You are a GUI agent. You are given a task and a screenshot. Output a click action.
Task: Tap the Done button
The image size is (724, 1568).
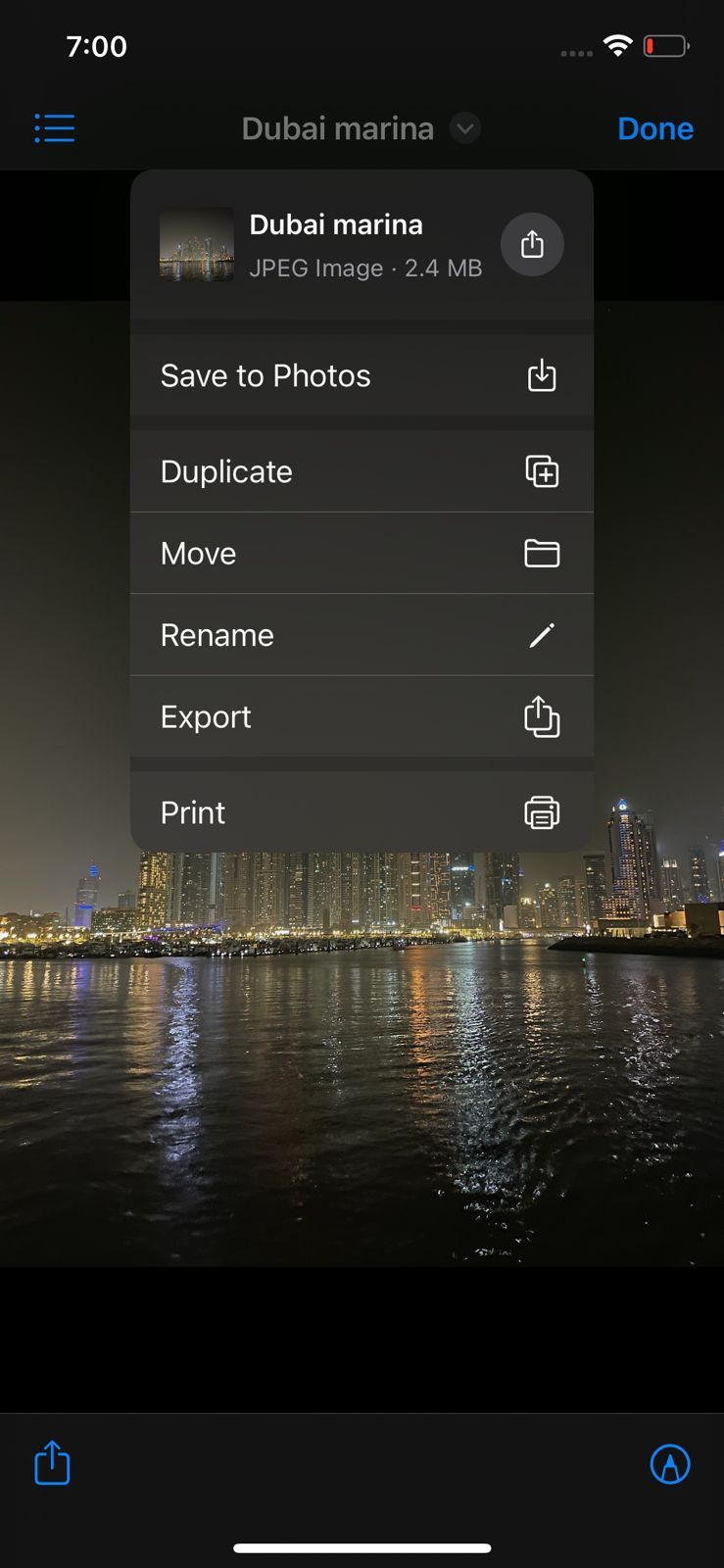pos(654,127)
